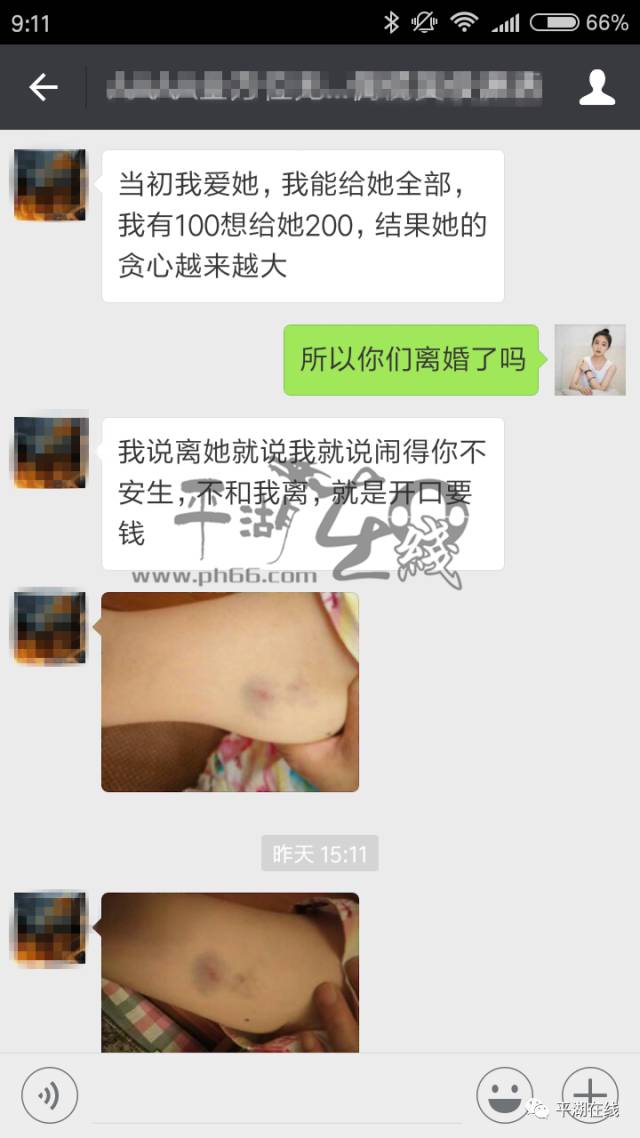This screenshot has height=1138, width=640.
Task: Open the second bruise photo below 昨天 15:11
Action: coord(230,972)
